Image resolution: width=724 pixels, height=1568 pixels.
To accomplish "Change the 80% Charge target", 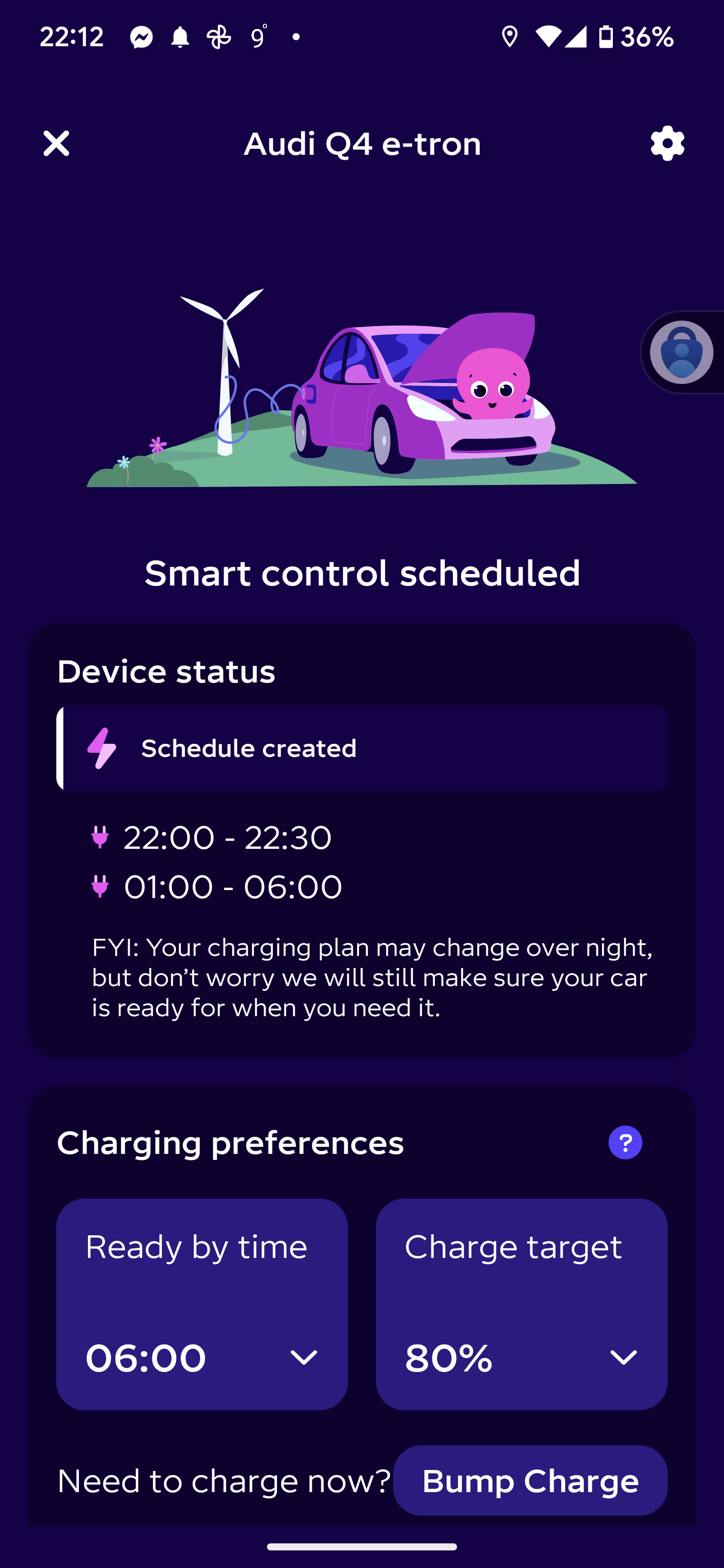I will pos(522,1304).
